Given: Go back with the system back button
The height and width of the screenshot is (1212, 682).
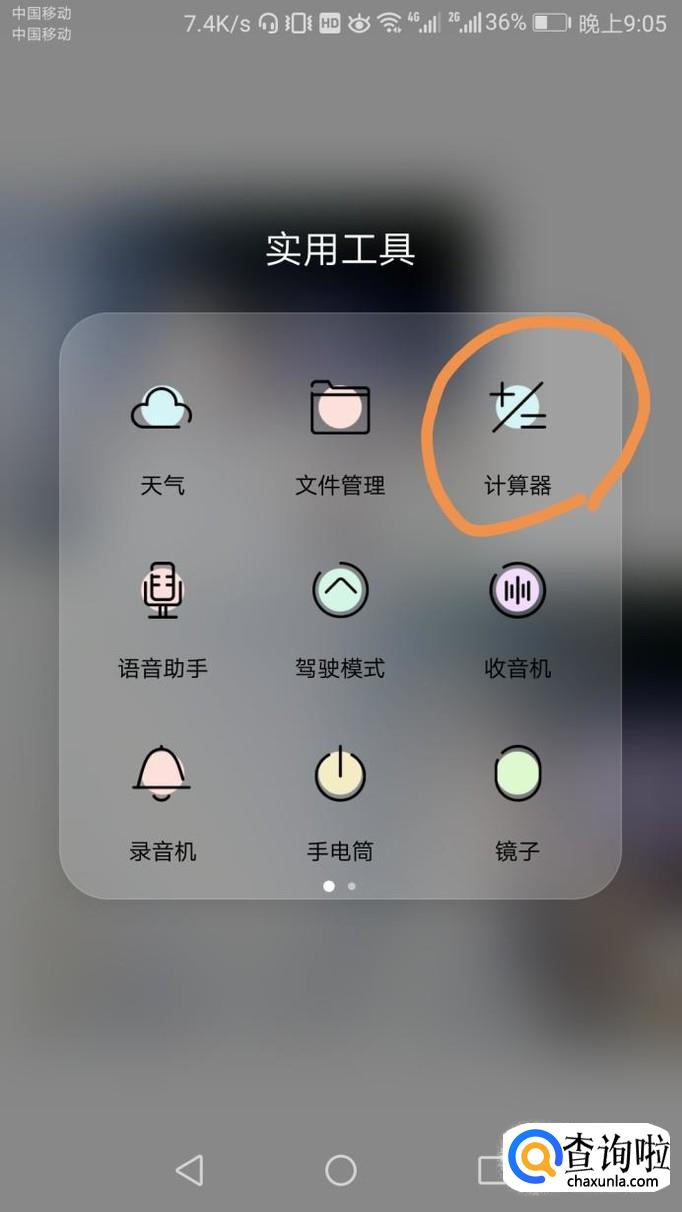Looking at the screenshot, I should pyautogui.click(x=189, y=1170).
